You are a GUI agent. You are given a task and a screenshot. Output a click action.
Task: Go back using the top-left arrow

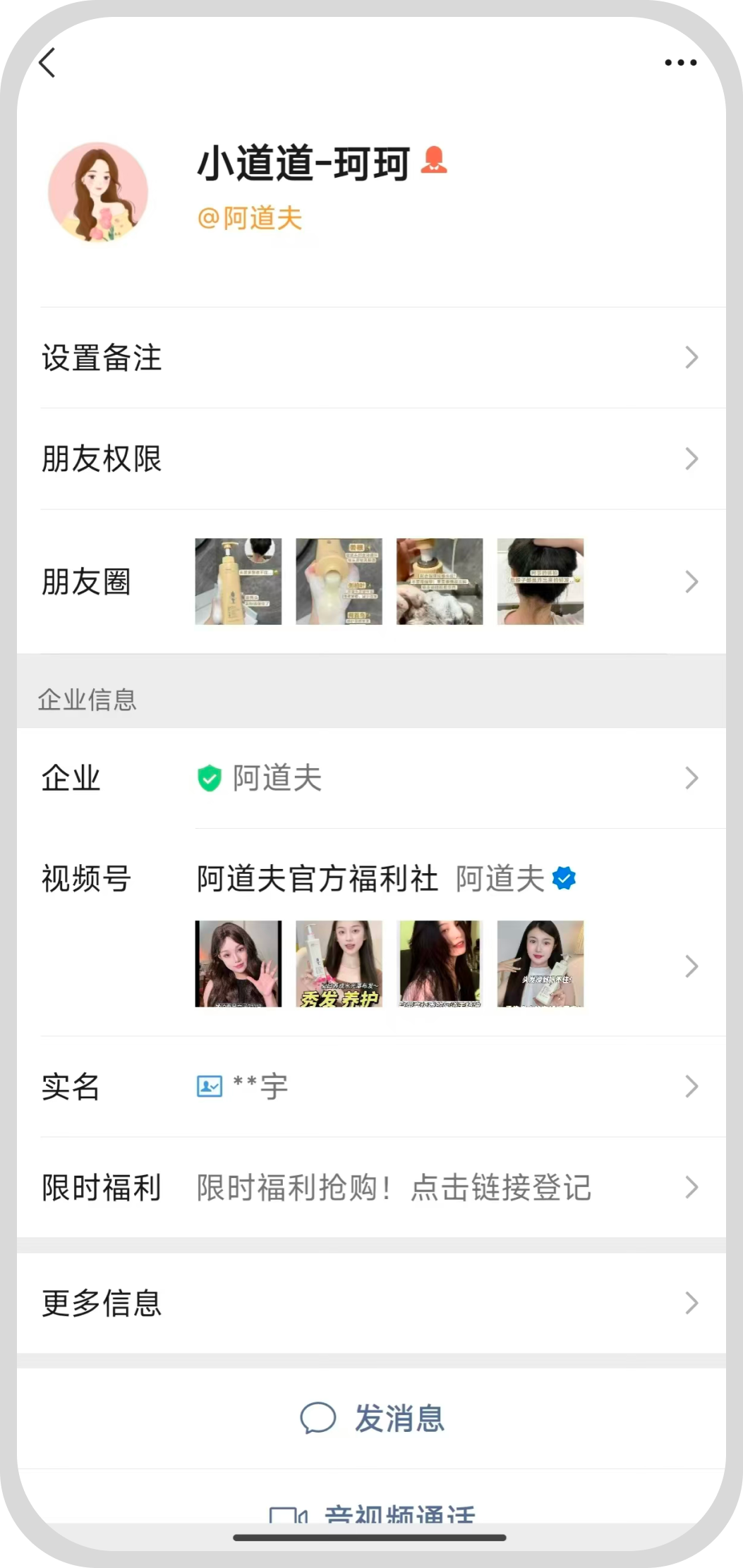click(x=47, y=63)
